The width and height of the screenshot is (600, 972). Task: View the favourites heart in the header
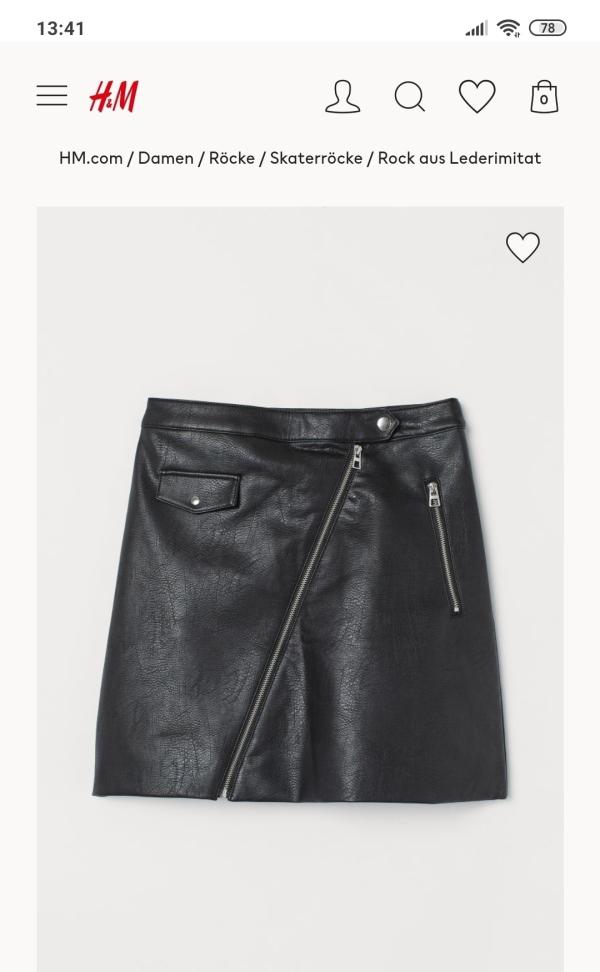click(477, 97)
